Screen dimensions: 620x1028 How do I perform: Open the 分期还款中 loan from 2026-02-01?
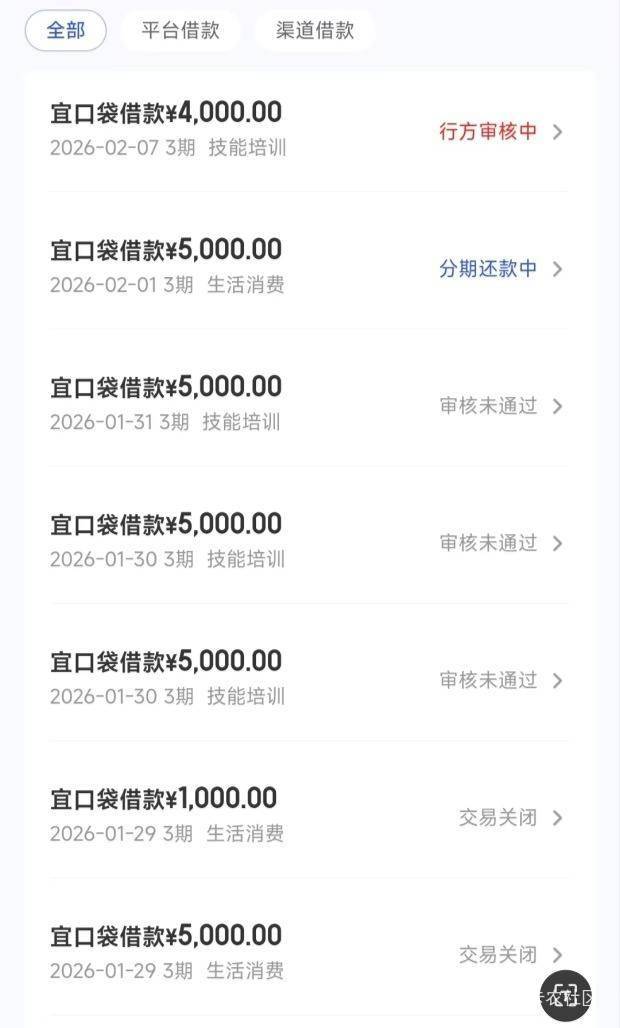tap(308, 267)
